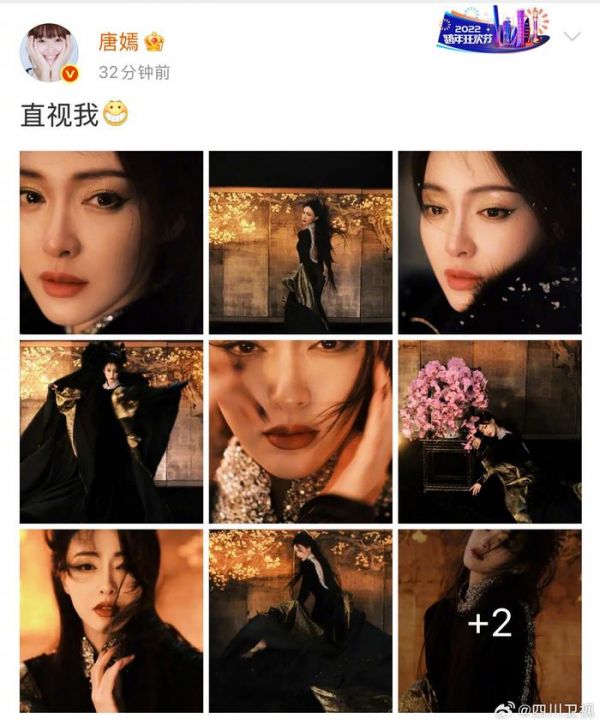Open the 2022 festival banner badge
The image size is (600, 725).
click(x=491, y=30)
